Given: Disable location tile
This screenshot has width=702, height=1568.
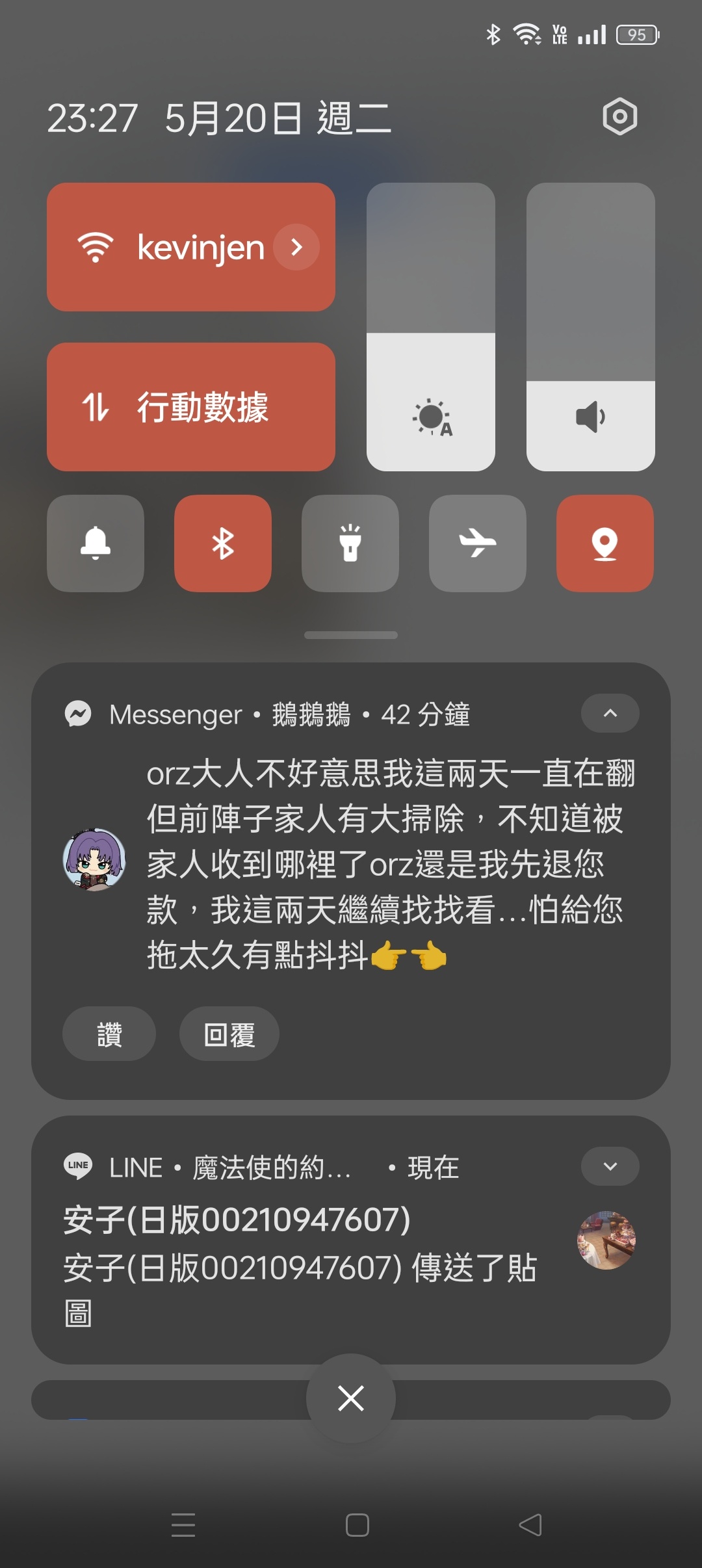Looking at the screenshot, I should 605,543.
